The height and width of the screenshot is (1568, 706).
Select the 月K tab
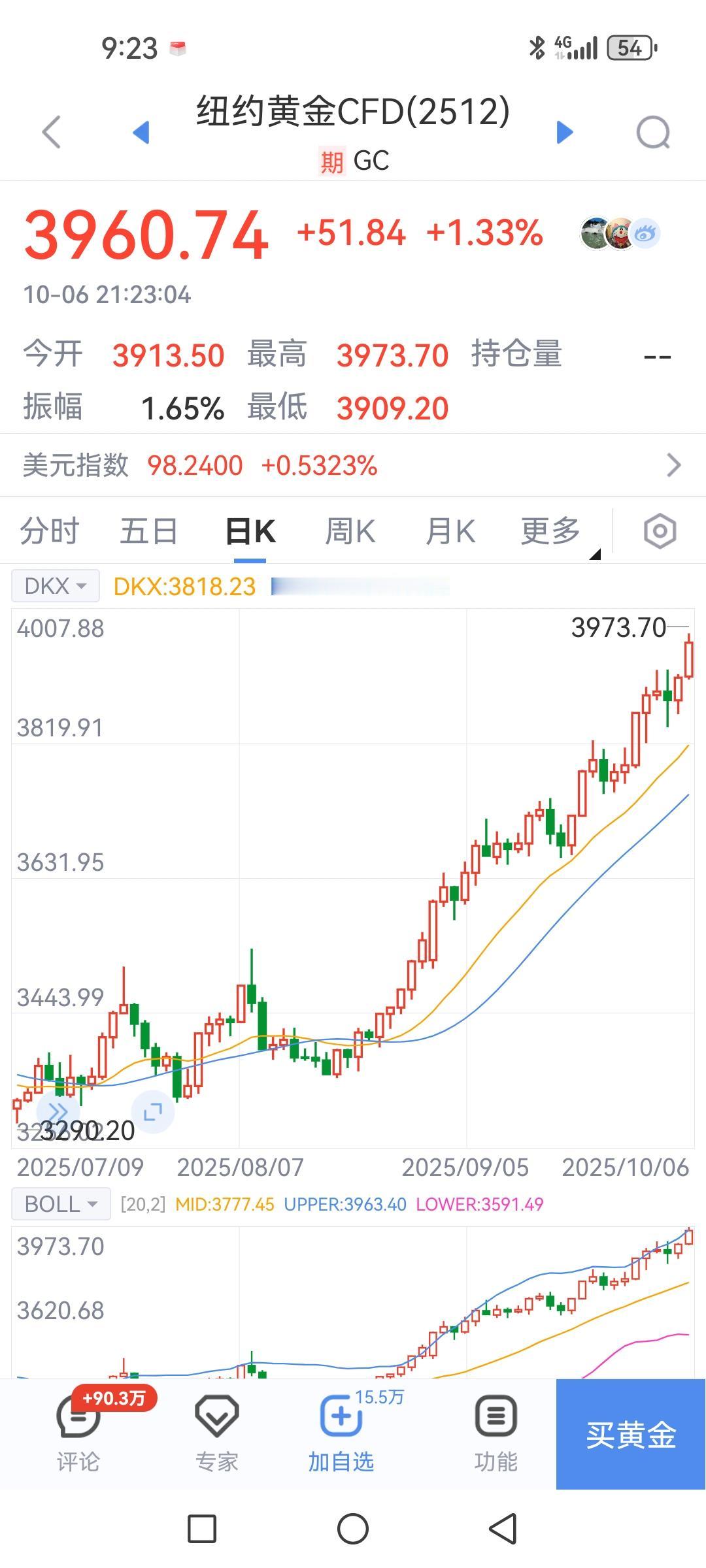click(x=450, y=531)
